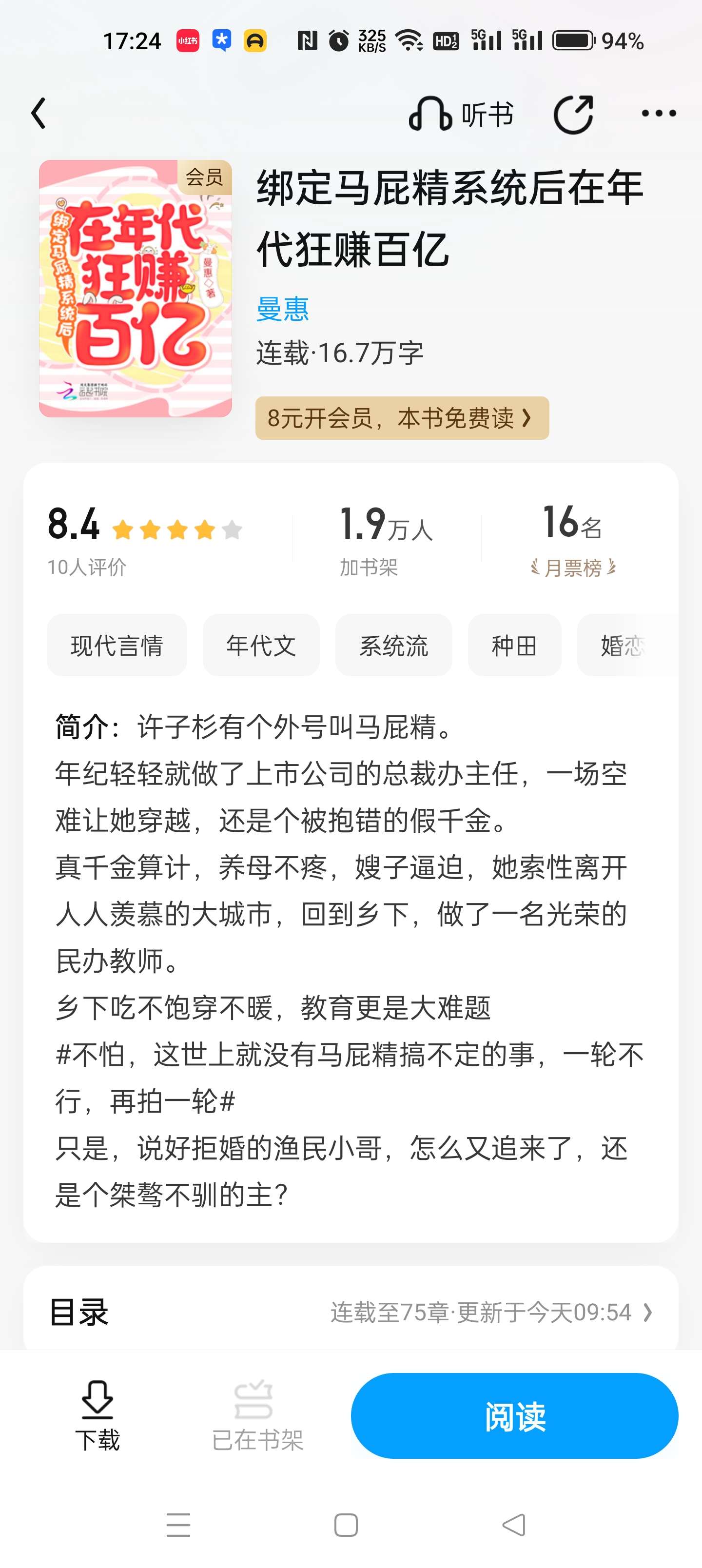Select the 系统流 tag chip
The width and height of the screenshot is (702, 1568).
coord(394,645)
